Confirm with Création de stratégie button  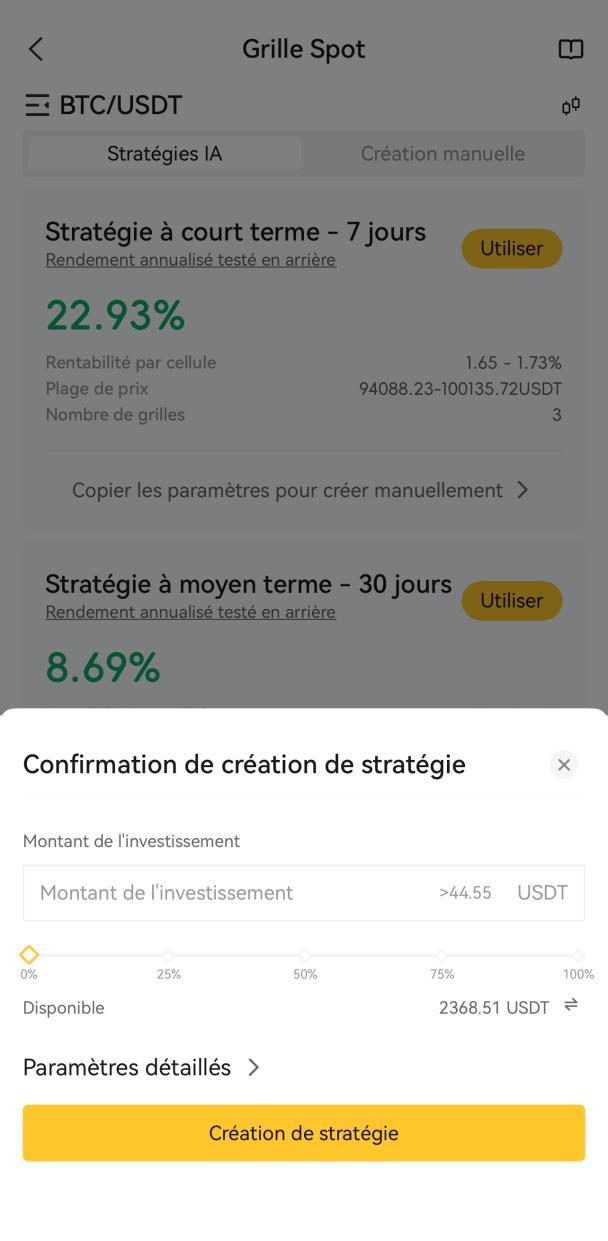coord(304,1133)
